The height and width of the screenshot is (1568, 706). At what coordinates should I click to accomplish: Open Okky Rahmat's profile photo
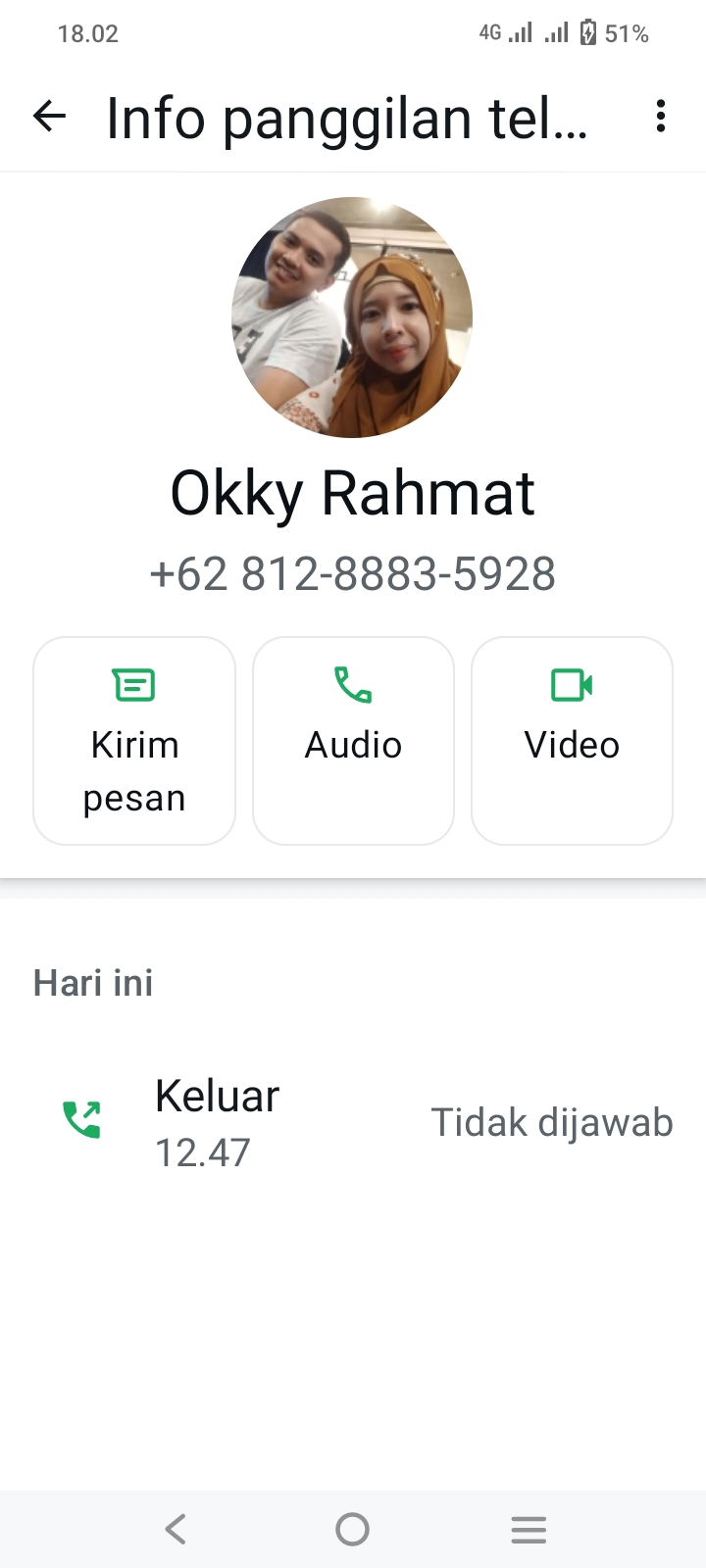click(353, 317)
